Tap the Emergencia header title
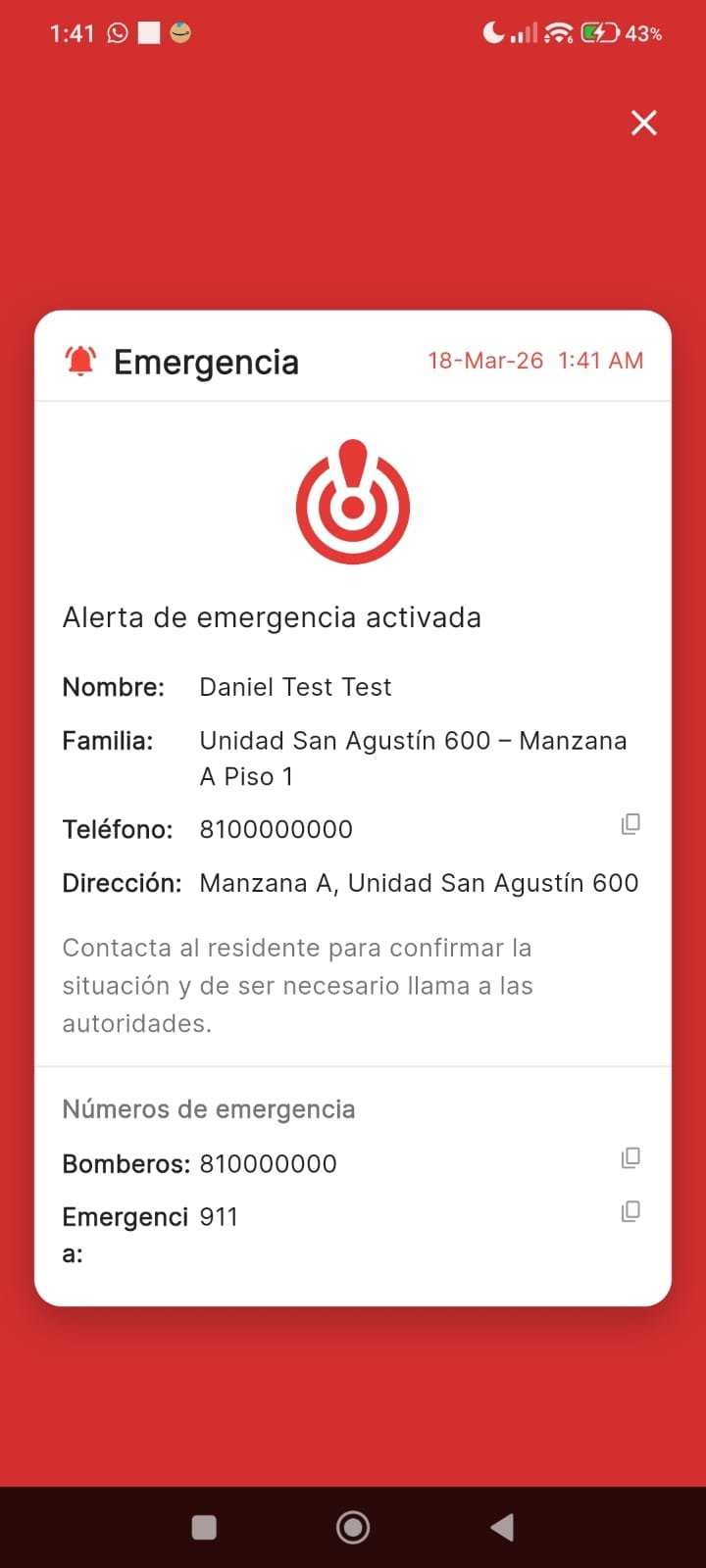 tap(206, 362)
